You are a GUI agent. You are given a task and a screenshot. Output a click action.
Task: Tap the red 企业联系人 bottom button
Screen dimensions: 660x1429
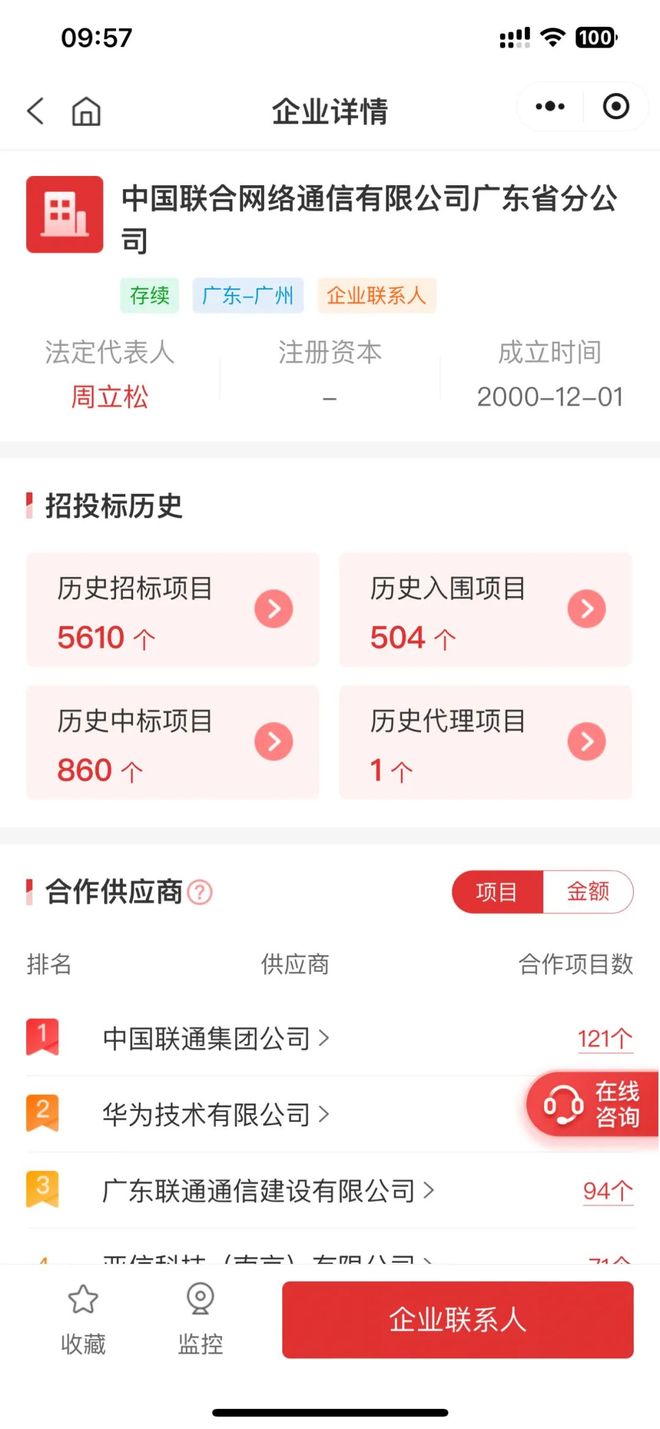(x=458, y=1320)
